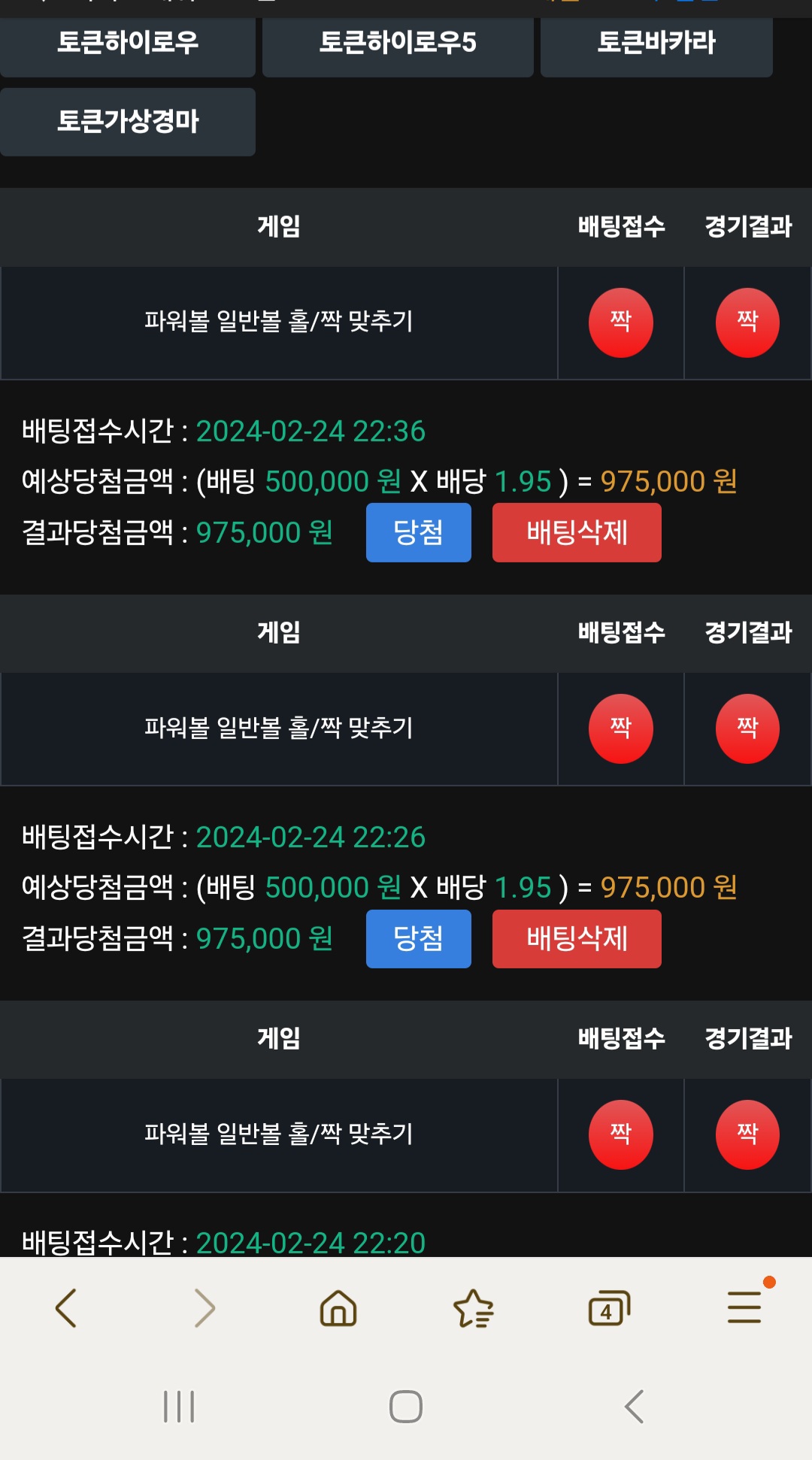
Task: Go back in the browser
Action: point(66,1308)
